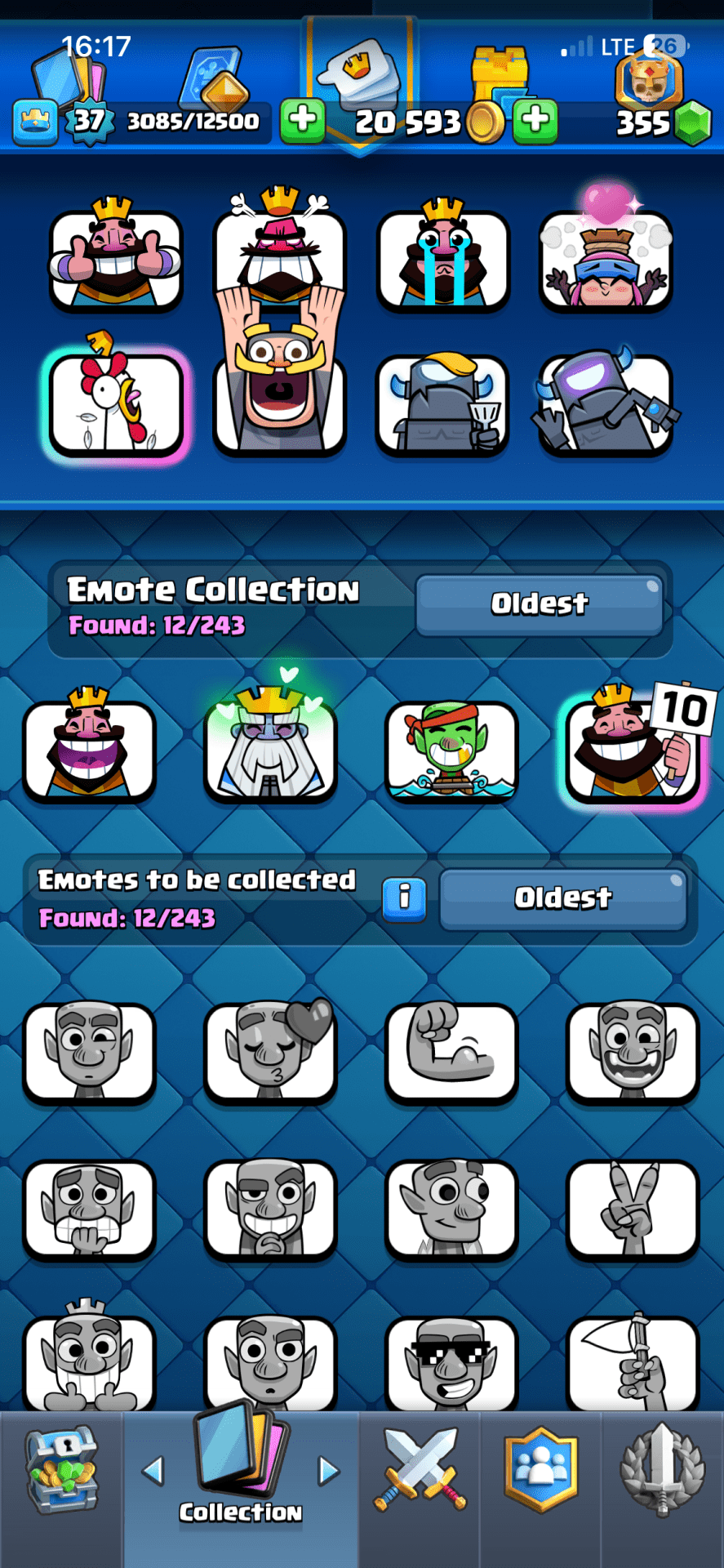Image resolution: width=724 pixels, height=1568 pixels.
Task: Switch to the Battle crossed-swords tab
Action: (420, 1471)
